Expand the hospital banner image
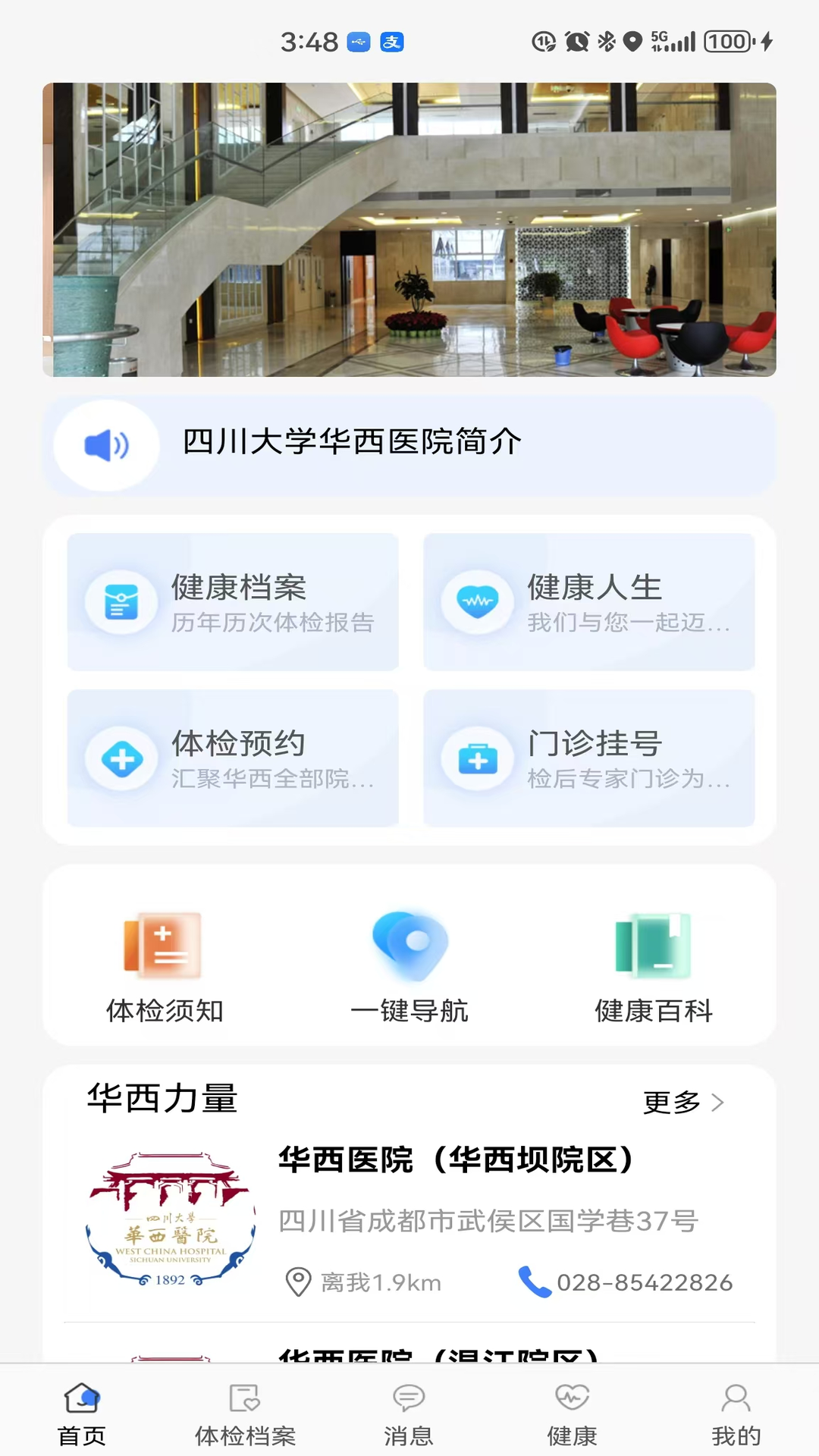The width and height of the screenshot is (819, 1456). tap(409, 227)
